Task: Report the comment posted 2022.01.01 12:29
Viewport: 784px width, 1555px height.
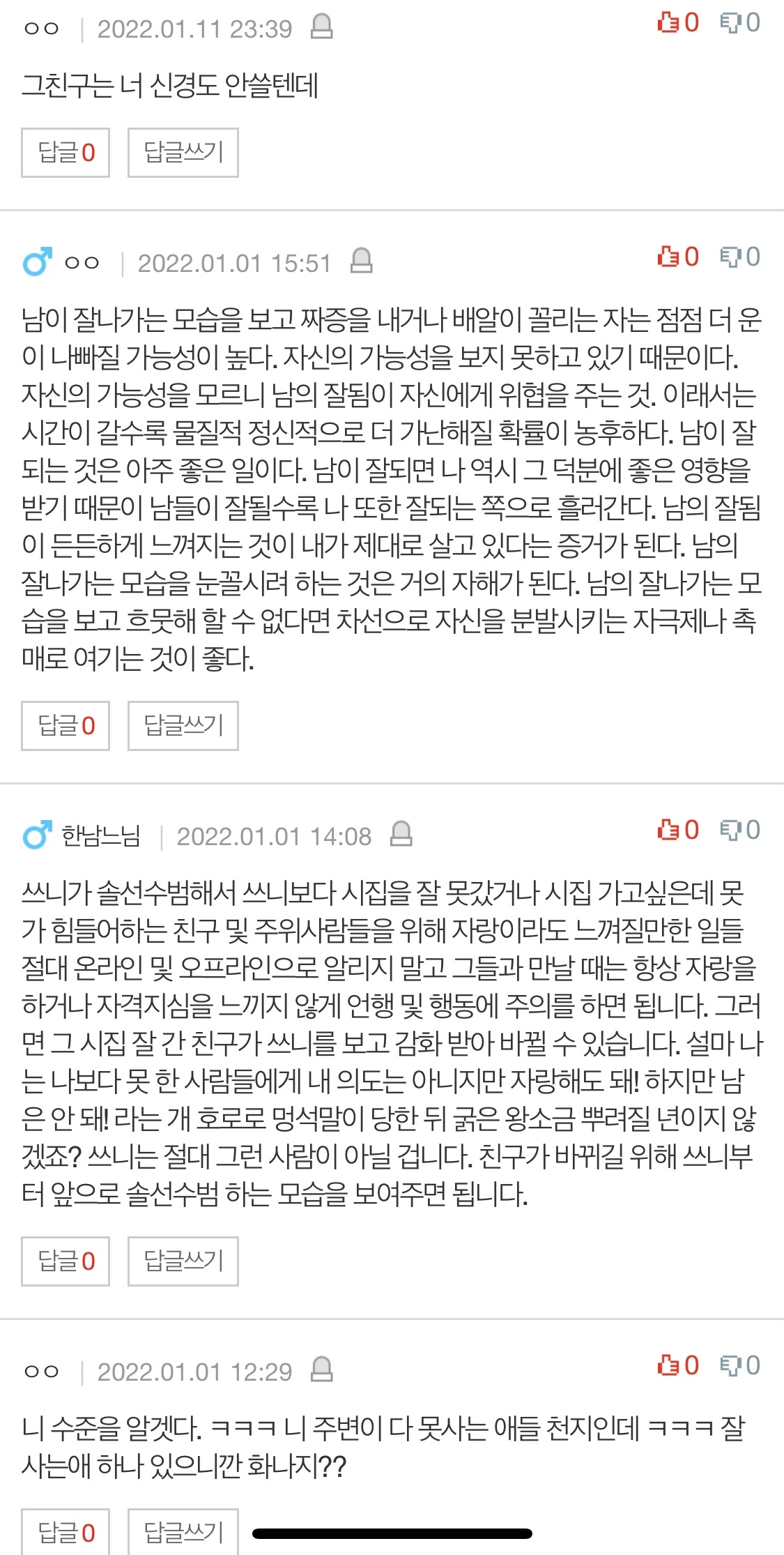Action: click(x=321, y=1370)
